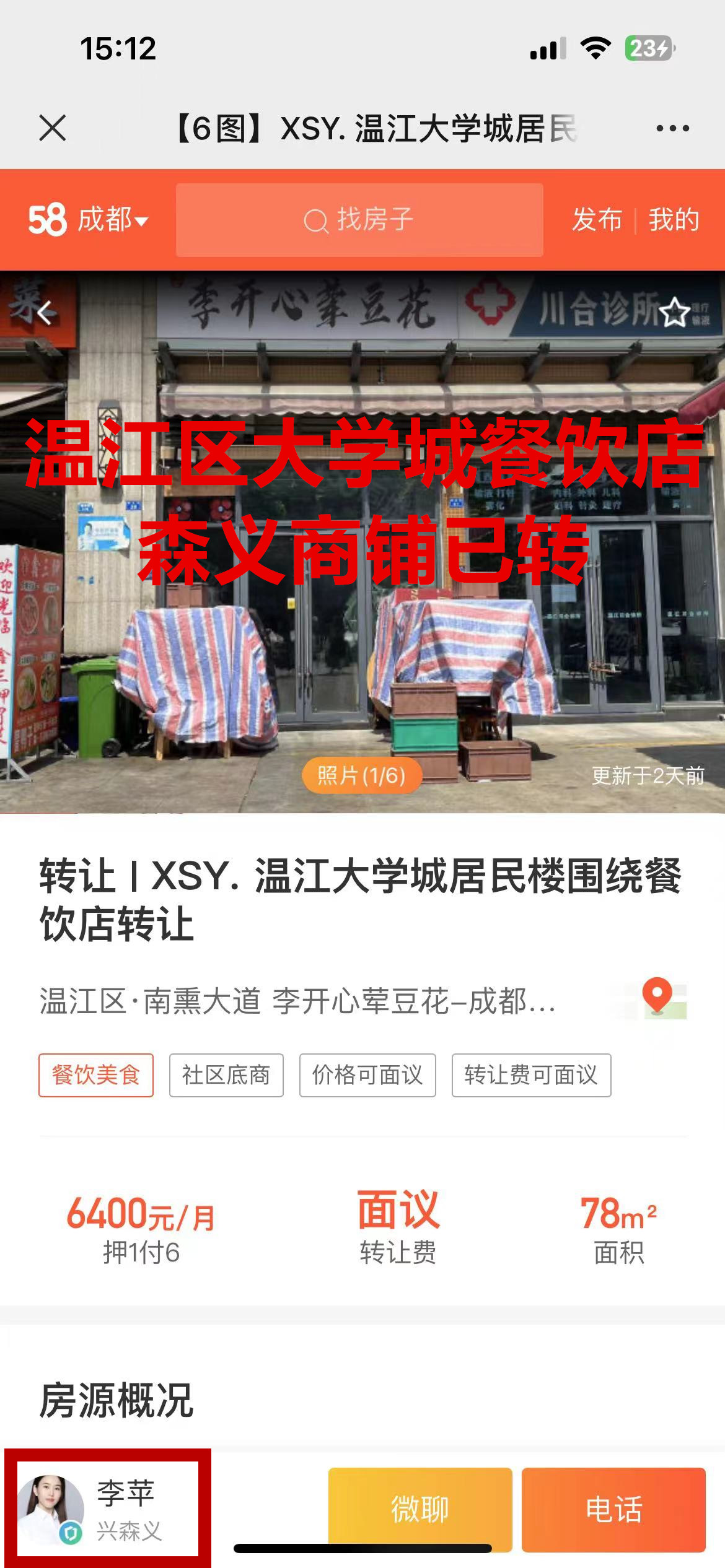This screenshot has width=725, height=1568.
Task: Select the 餐饮美食 tag
Action: click(96, 1075)
